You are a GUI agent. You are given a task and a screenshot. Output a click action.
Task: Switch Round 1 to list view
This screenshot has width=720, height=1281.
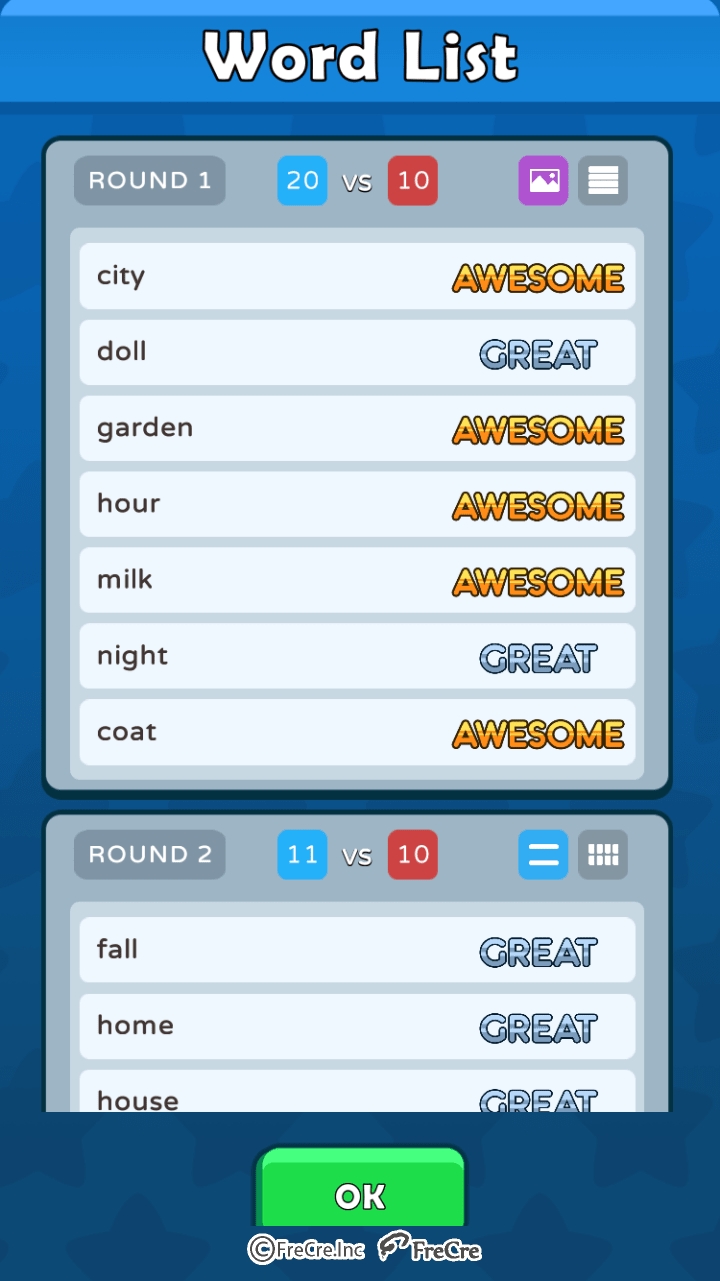[603, 181]
